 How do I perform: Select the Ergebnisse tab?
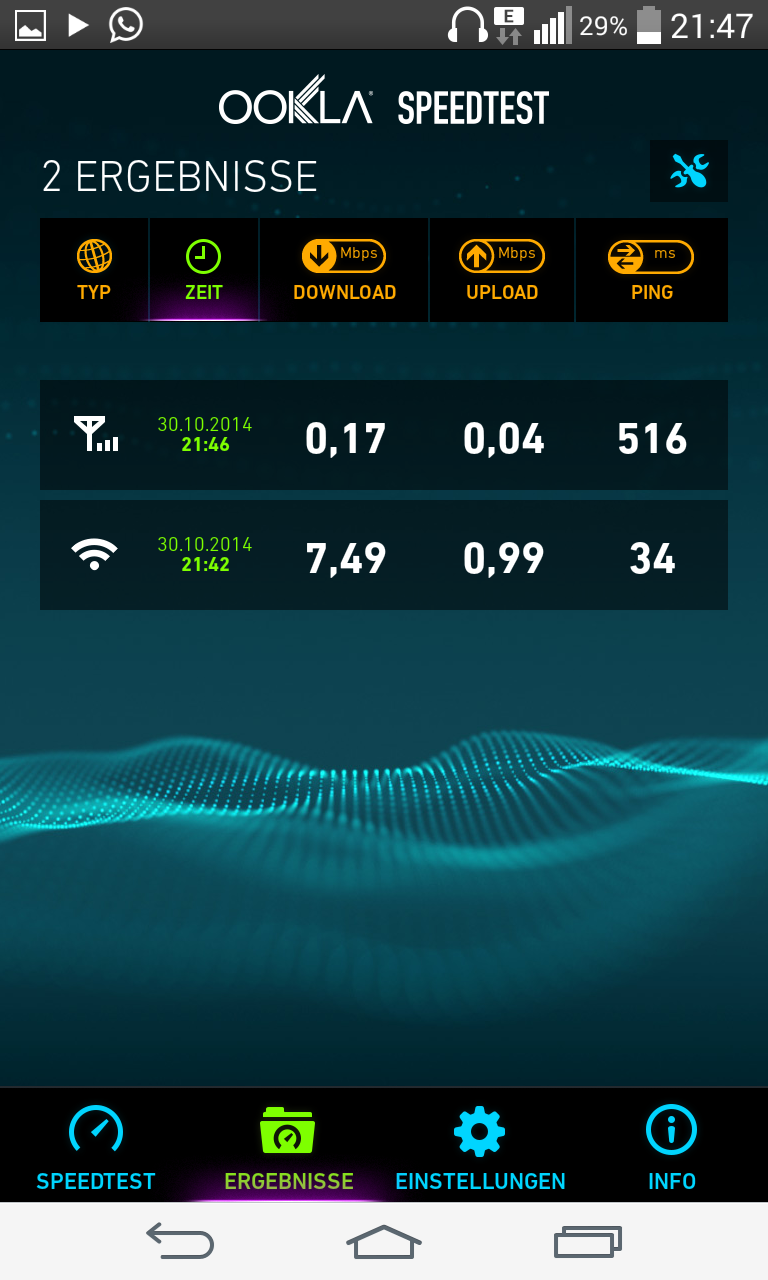[288, 1147]
